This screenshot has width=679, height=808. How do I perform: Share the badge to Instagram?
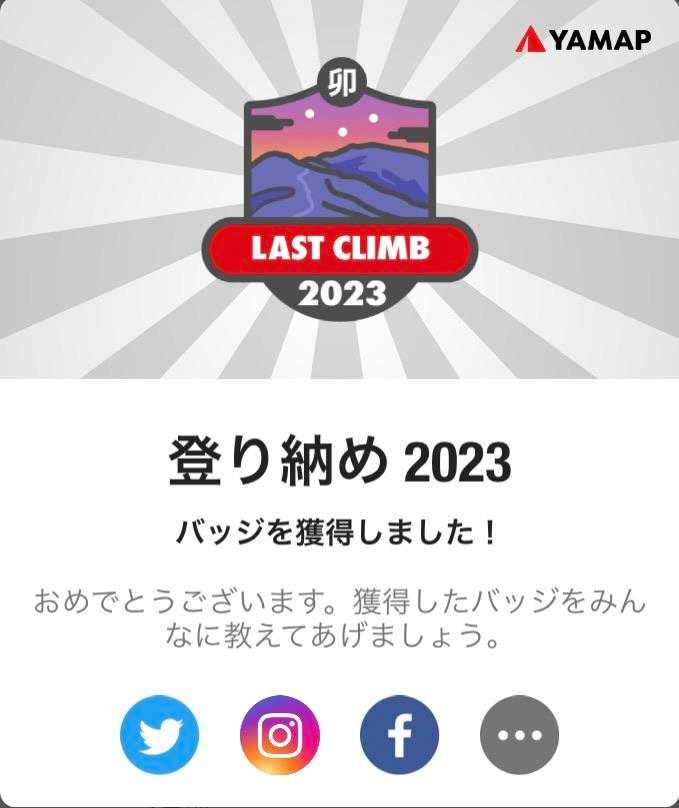[x=279, y=735]
